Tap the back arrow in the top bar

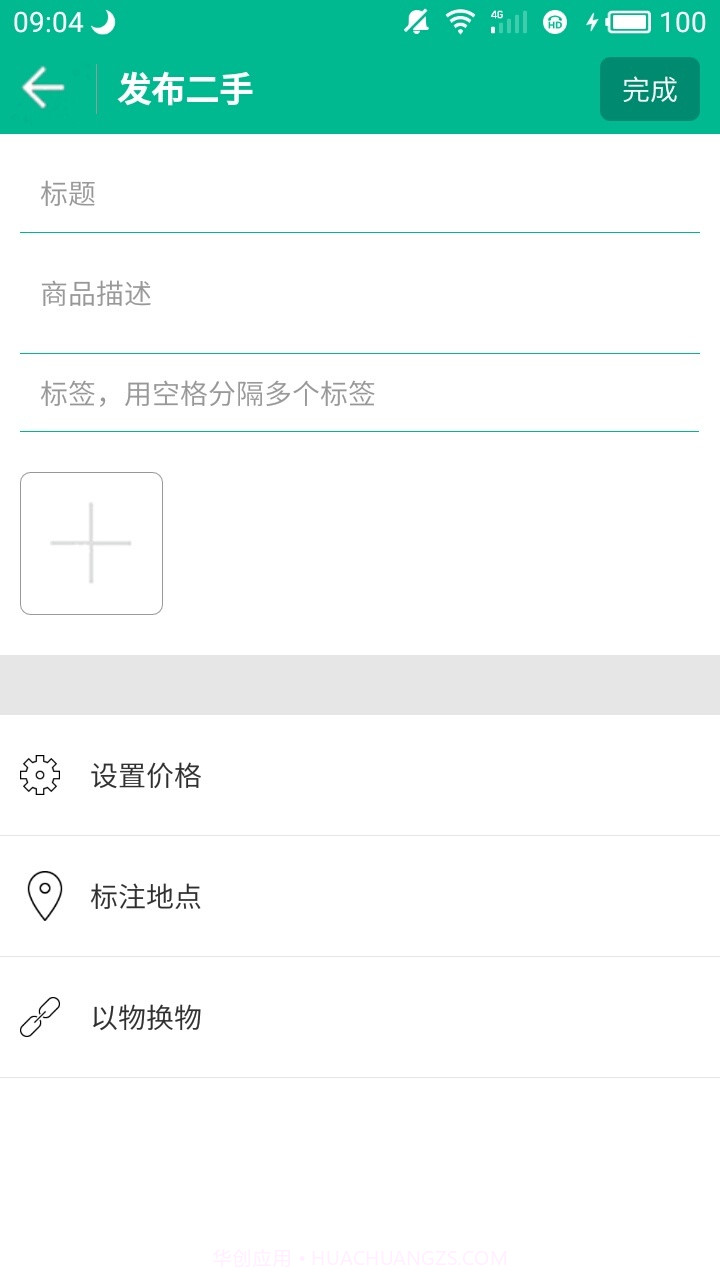click(42, 88)
